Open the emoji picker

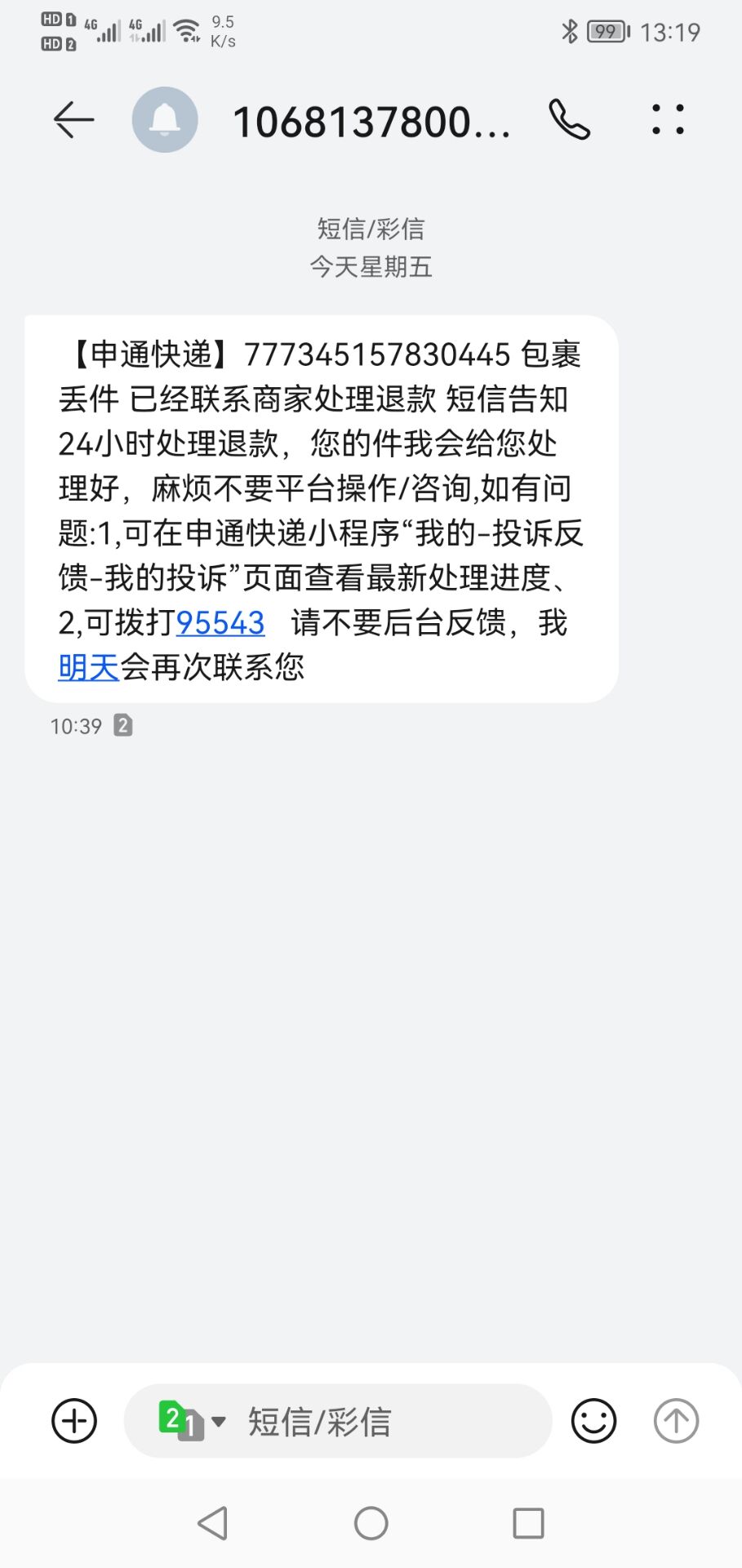click(593, 1421)
